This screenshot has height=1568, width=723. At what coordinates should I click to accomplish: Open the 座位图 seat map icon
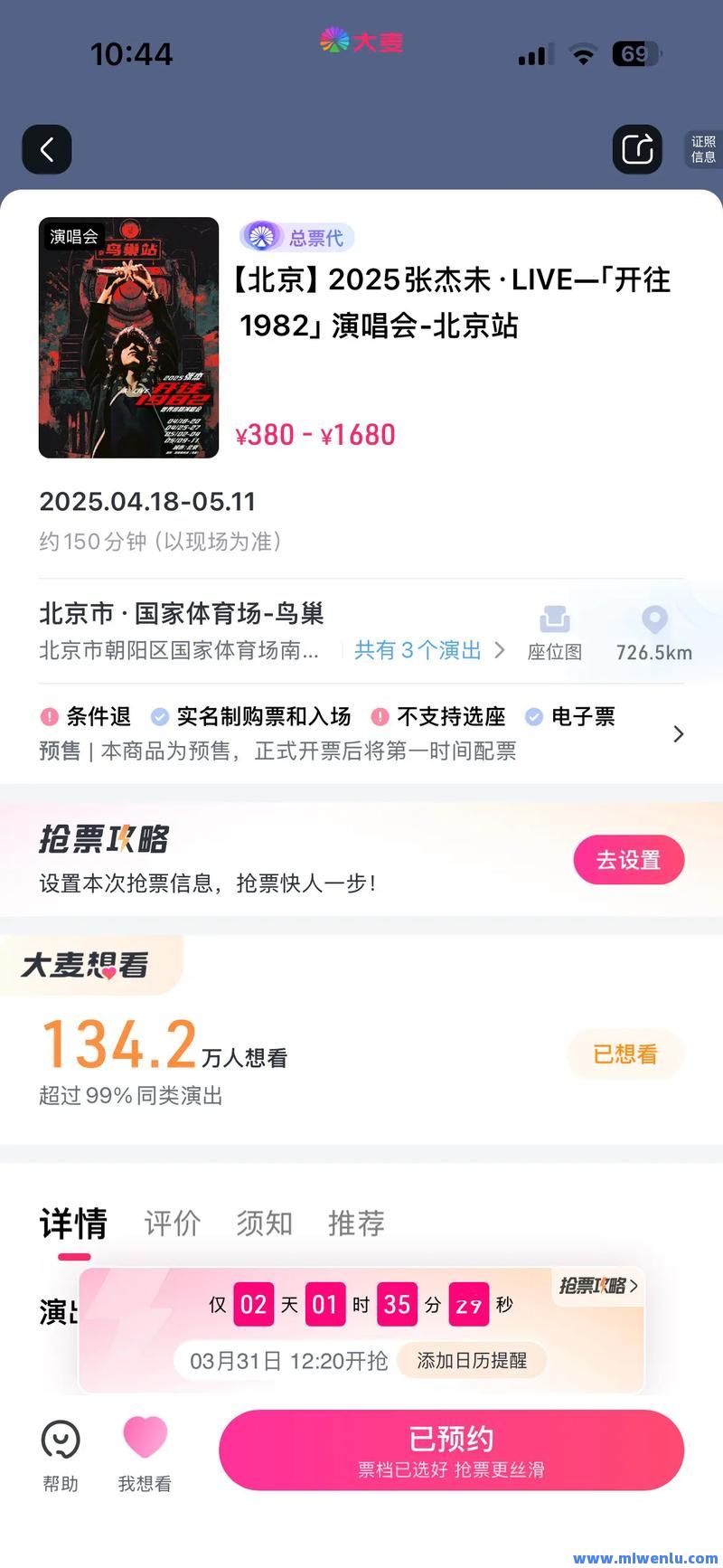[554, 630]
